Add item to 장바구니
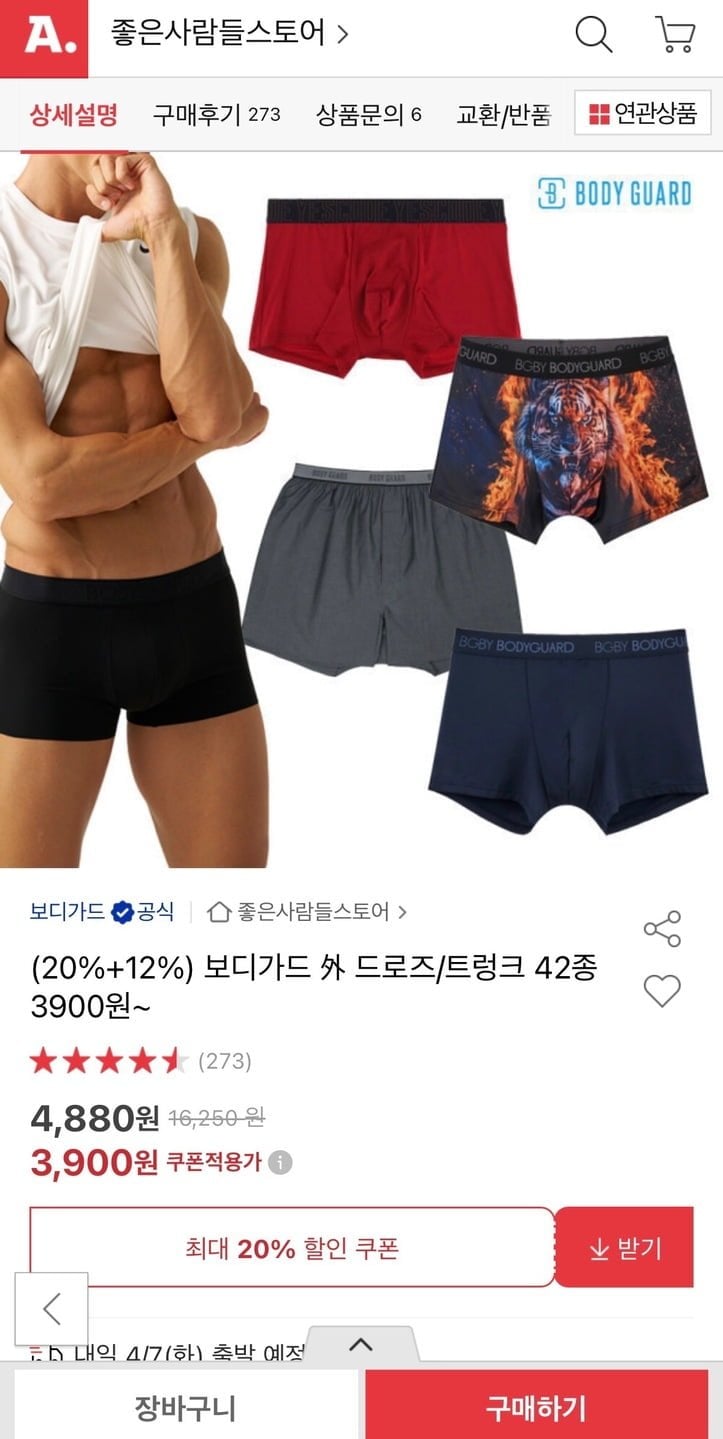Screen dimensions: 723x1439 (185, 1408)
